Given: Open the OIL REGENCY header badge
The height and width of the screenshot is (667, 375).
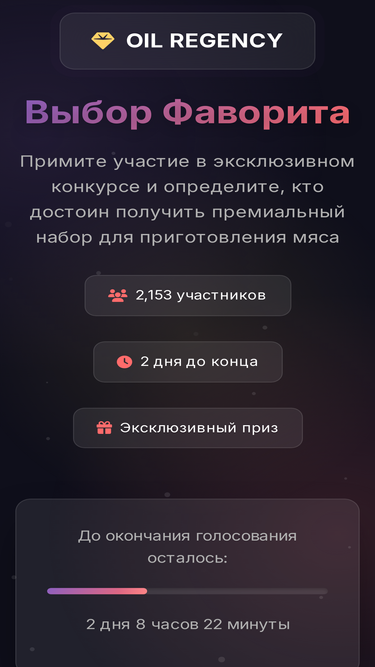Looking at the screenshot, I should pos(187,41).
